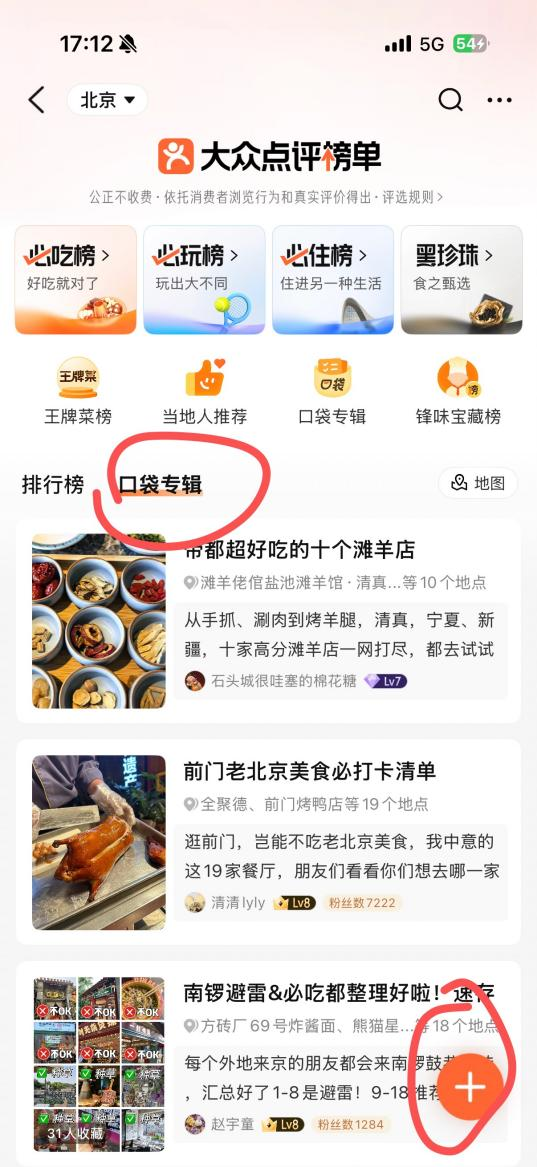The image size is (537, 1167).
Task: Tap the search magnifier icon
Action: click(x=450, y=100)
